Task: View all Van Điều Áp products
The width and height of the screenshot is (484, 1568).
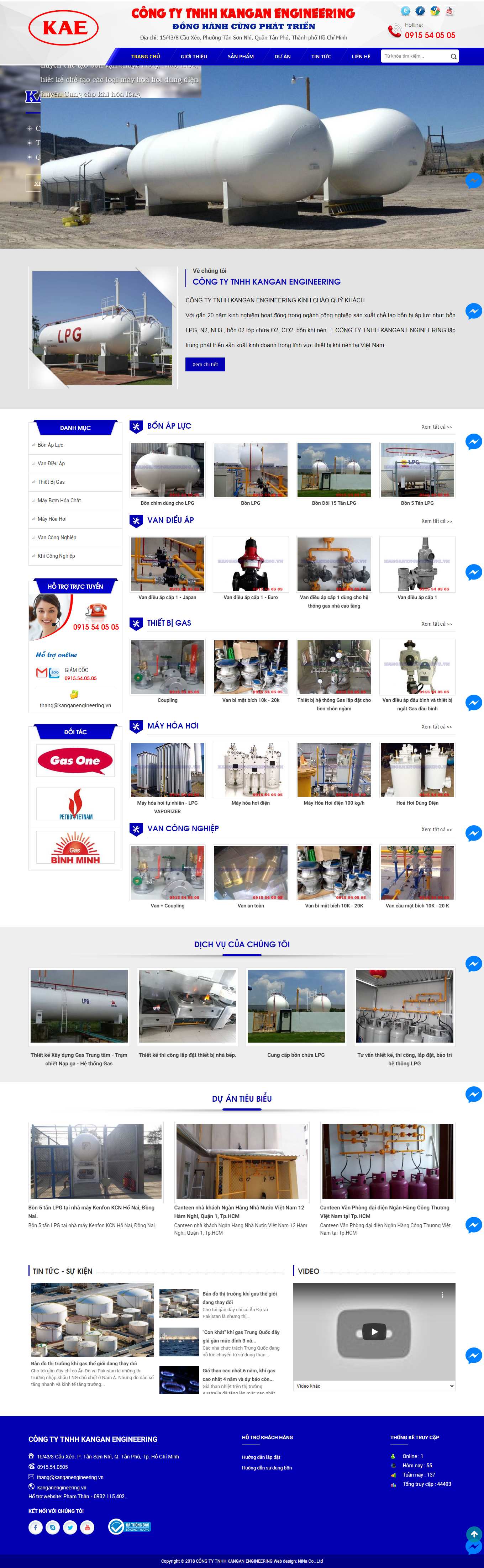Action: [x=436, y=521]
